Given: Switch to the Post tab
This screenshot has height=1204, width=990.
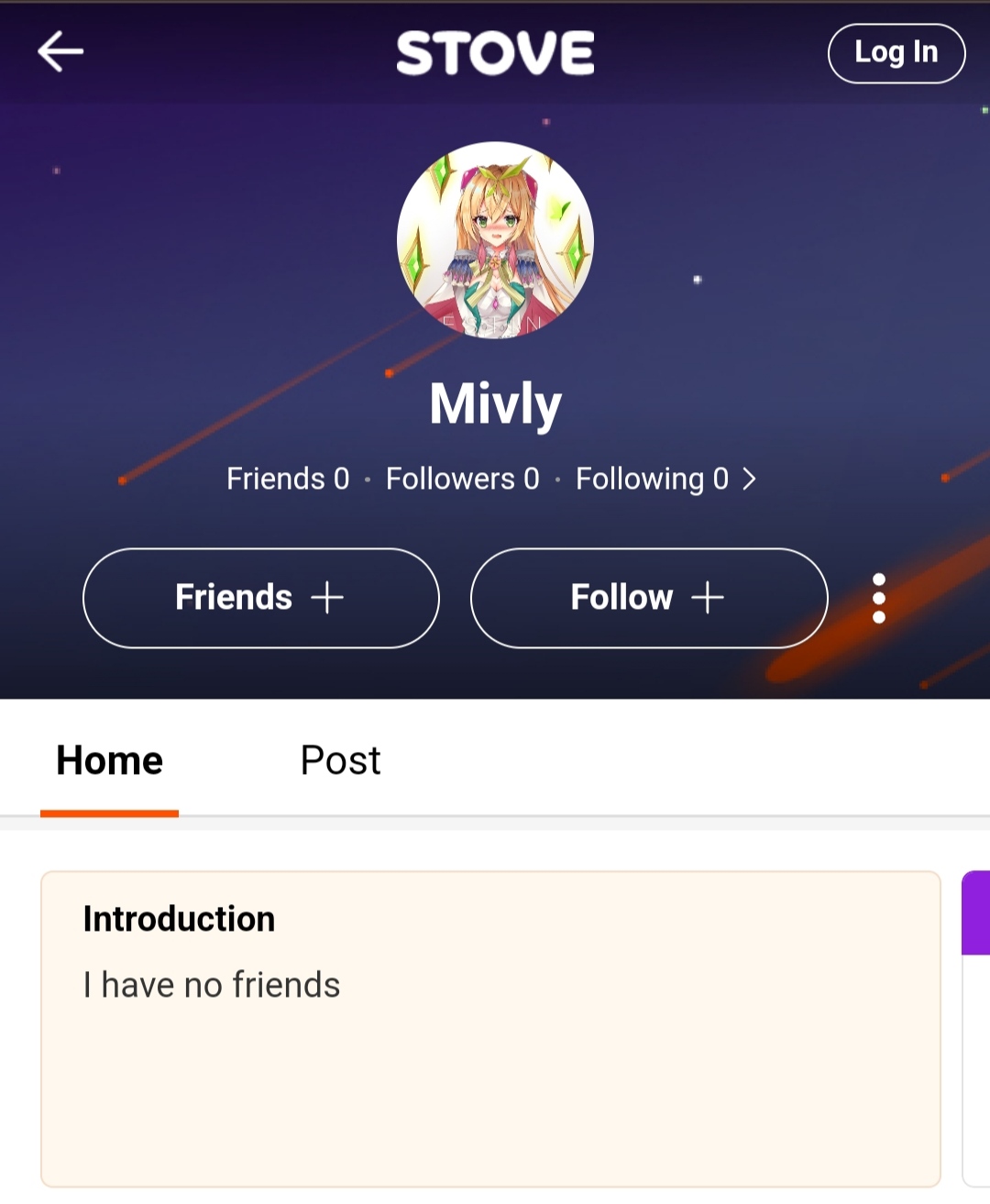Looking at the screenshot, I should click(340, 760).
